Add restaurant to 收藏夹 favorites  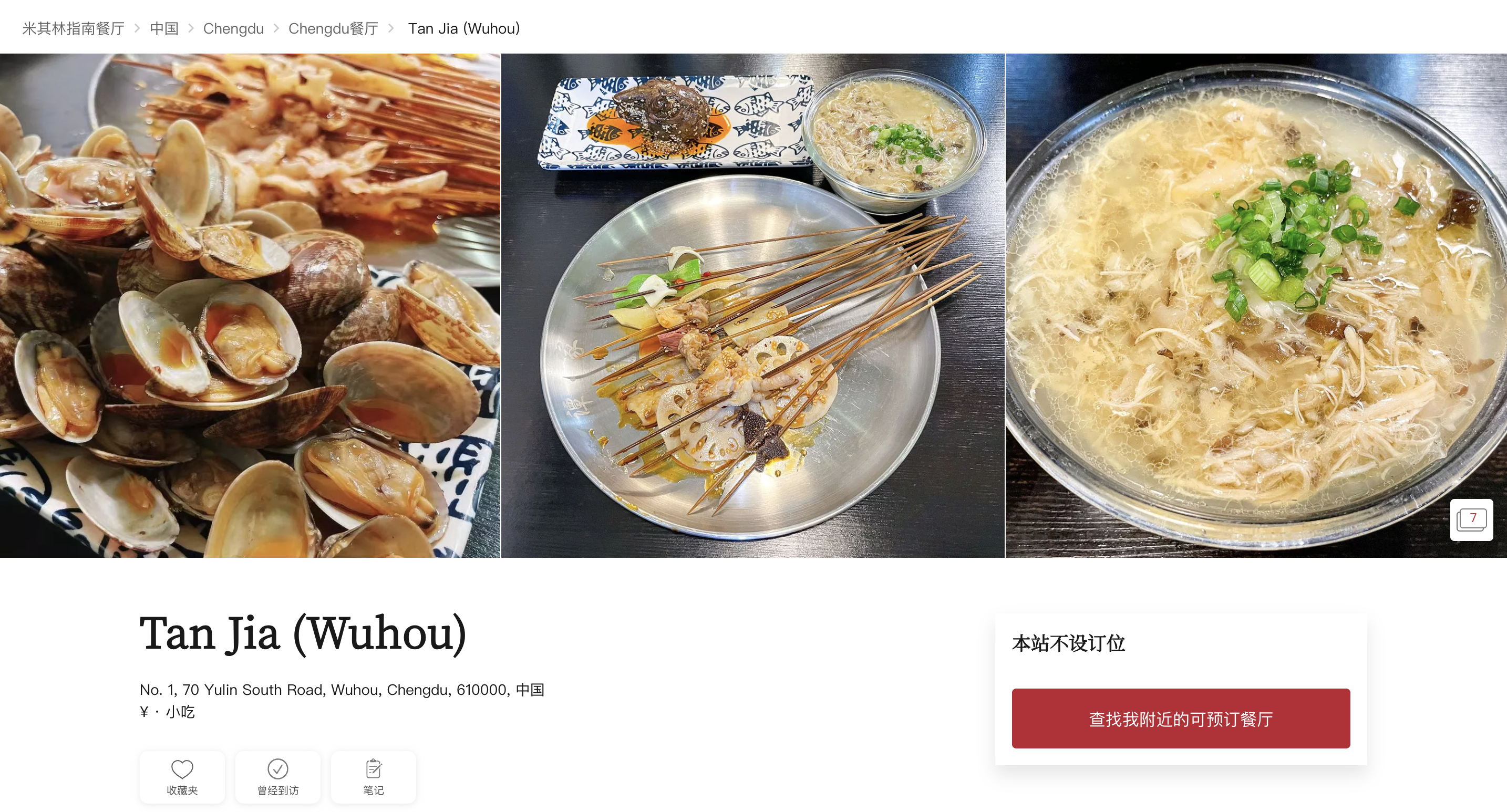pyautogui.click(x=182, y=777)
